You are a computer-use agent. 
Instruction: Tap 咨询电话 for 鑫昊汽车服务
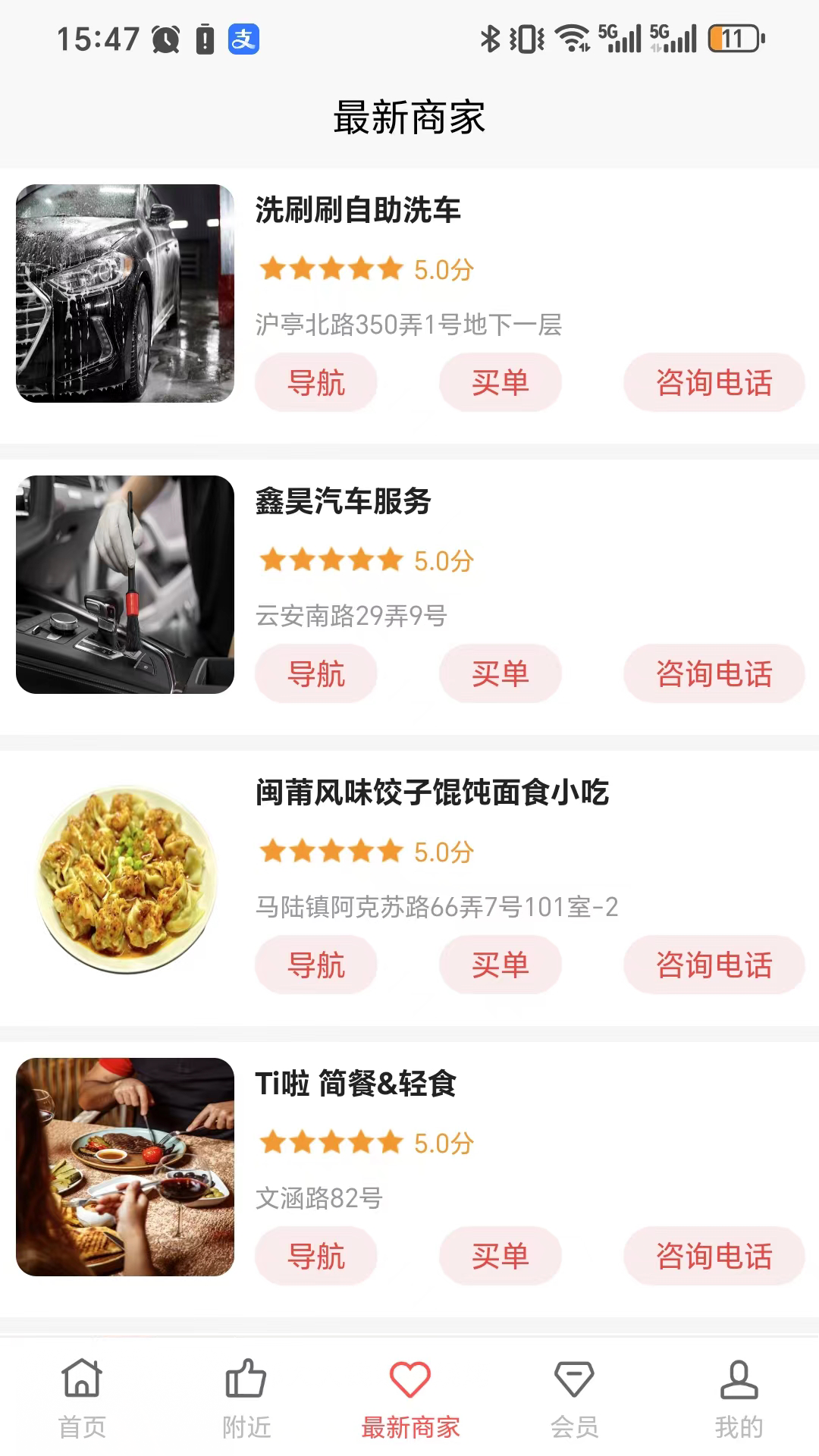714,674
